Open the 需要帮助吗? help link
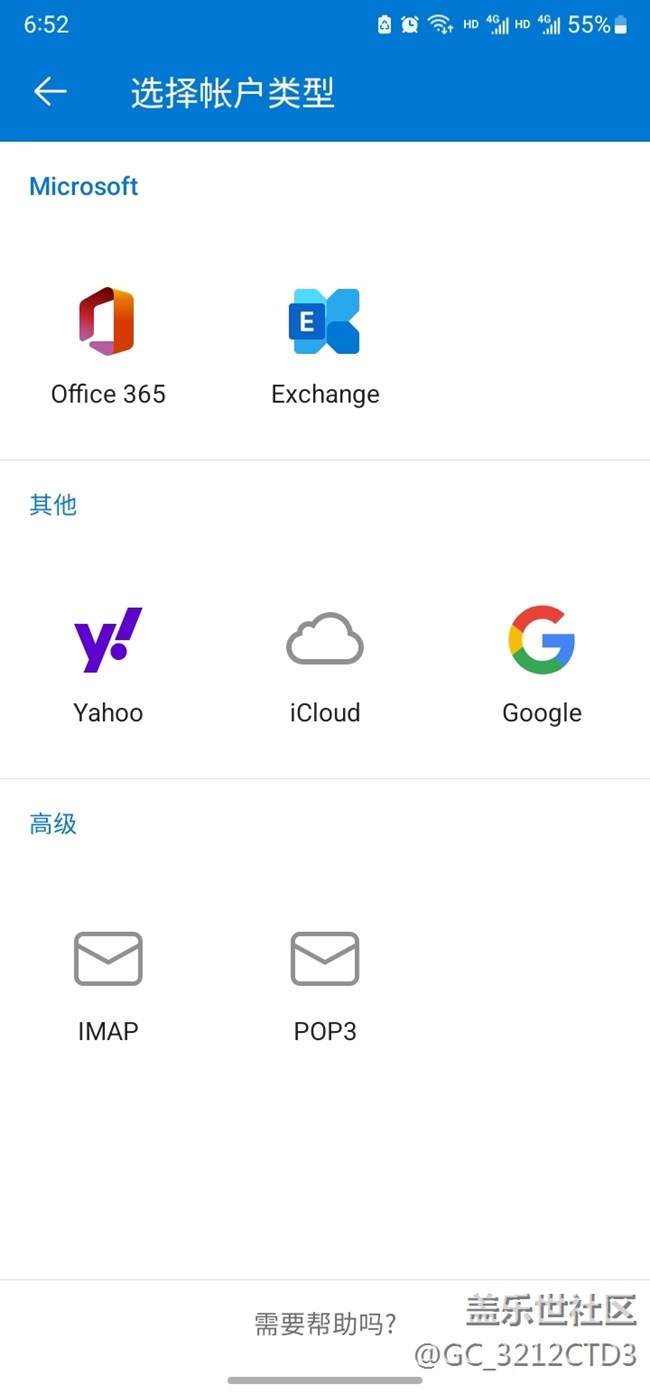The height and width of the screenshot is (1394, 650). click(325, 1324)
